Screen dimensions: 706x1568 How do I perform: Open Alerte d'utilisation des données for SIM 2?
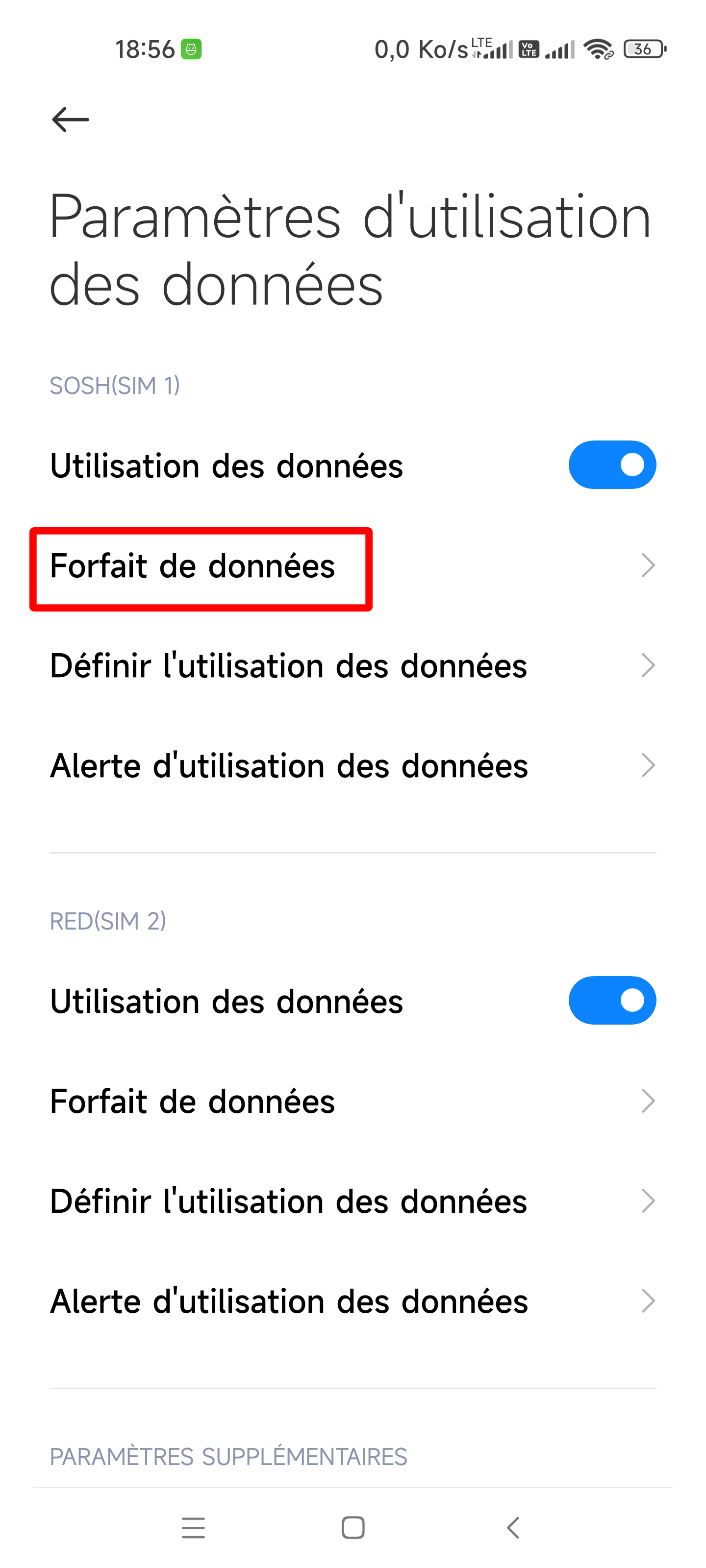click(353, 1301)
